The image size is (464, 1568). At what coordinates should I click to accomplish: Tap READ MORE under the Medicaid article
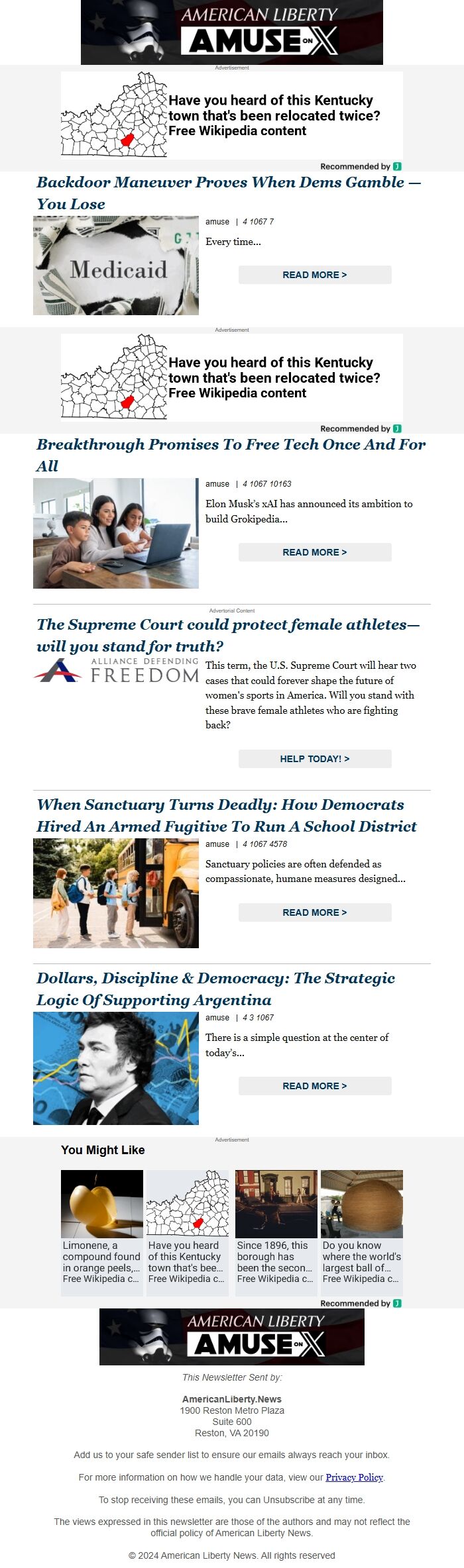pyautogui.click(x=315, y=275)
